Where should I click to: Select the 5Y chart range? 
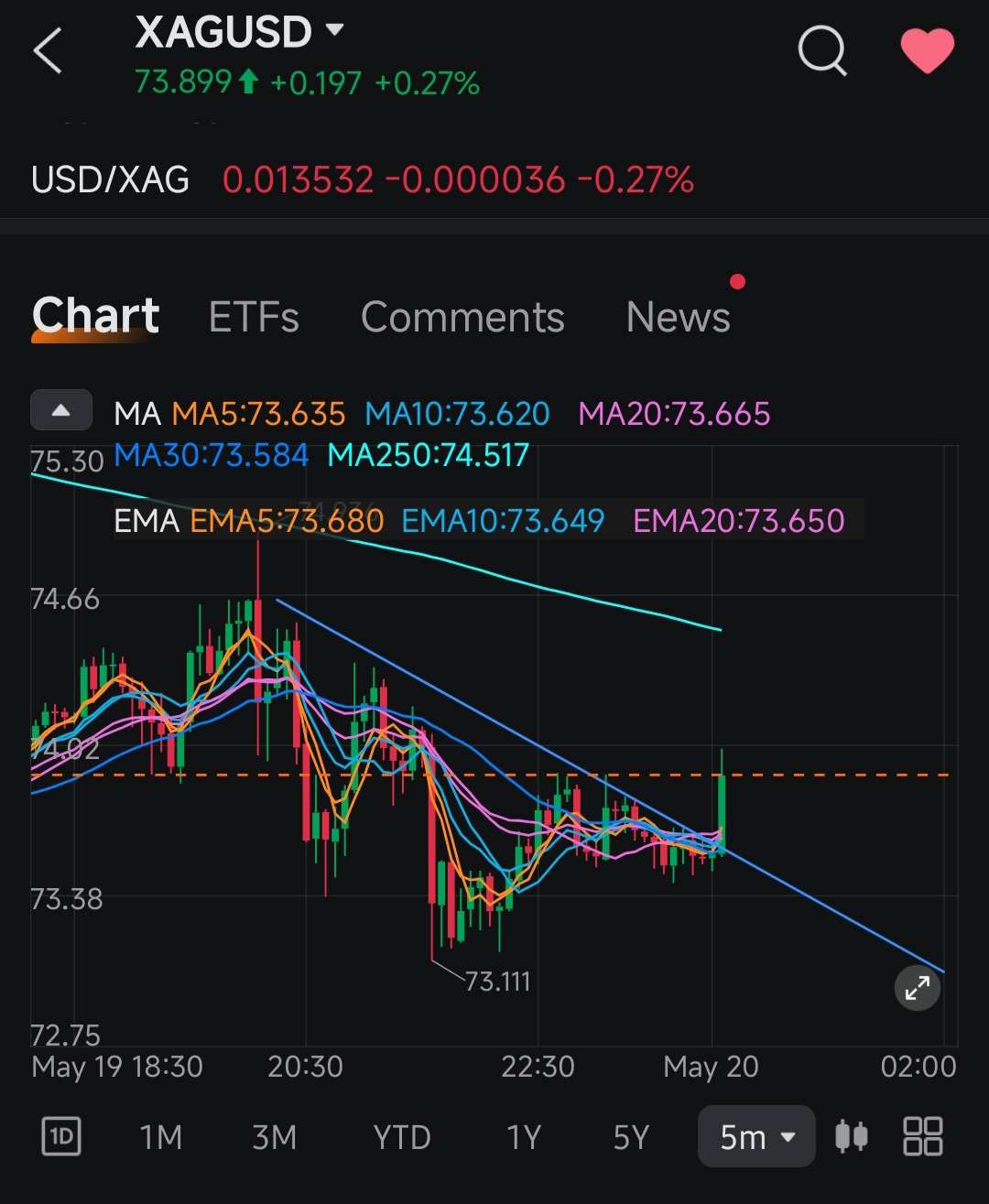pyautogui.click(x=631, y=1137)
